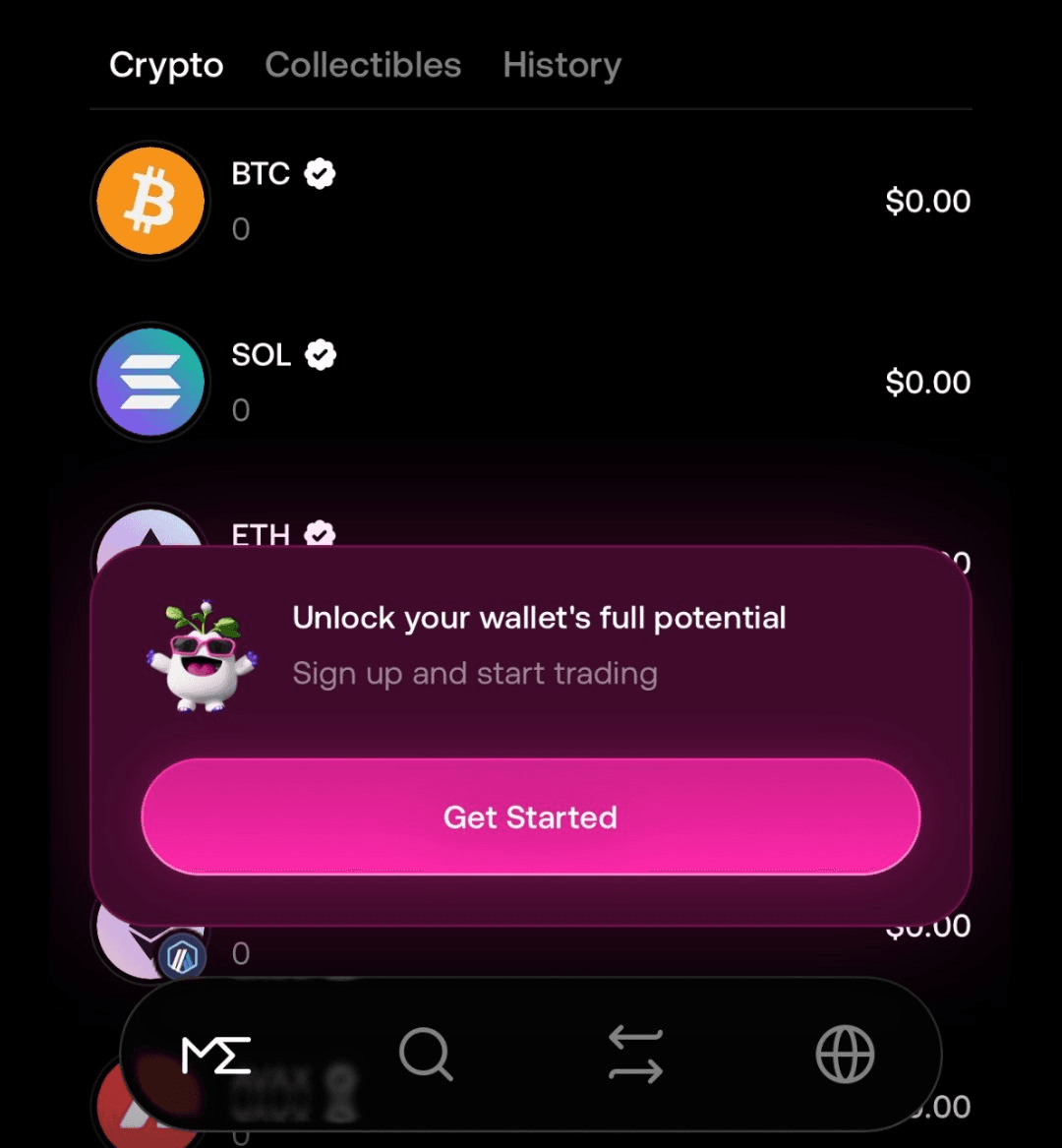Open the search tab in bottom bar

[426, 1055]
